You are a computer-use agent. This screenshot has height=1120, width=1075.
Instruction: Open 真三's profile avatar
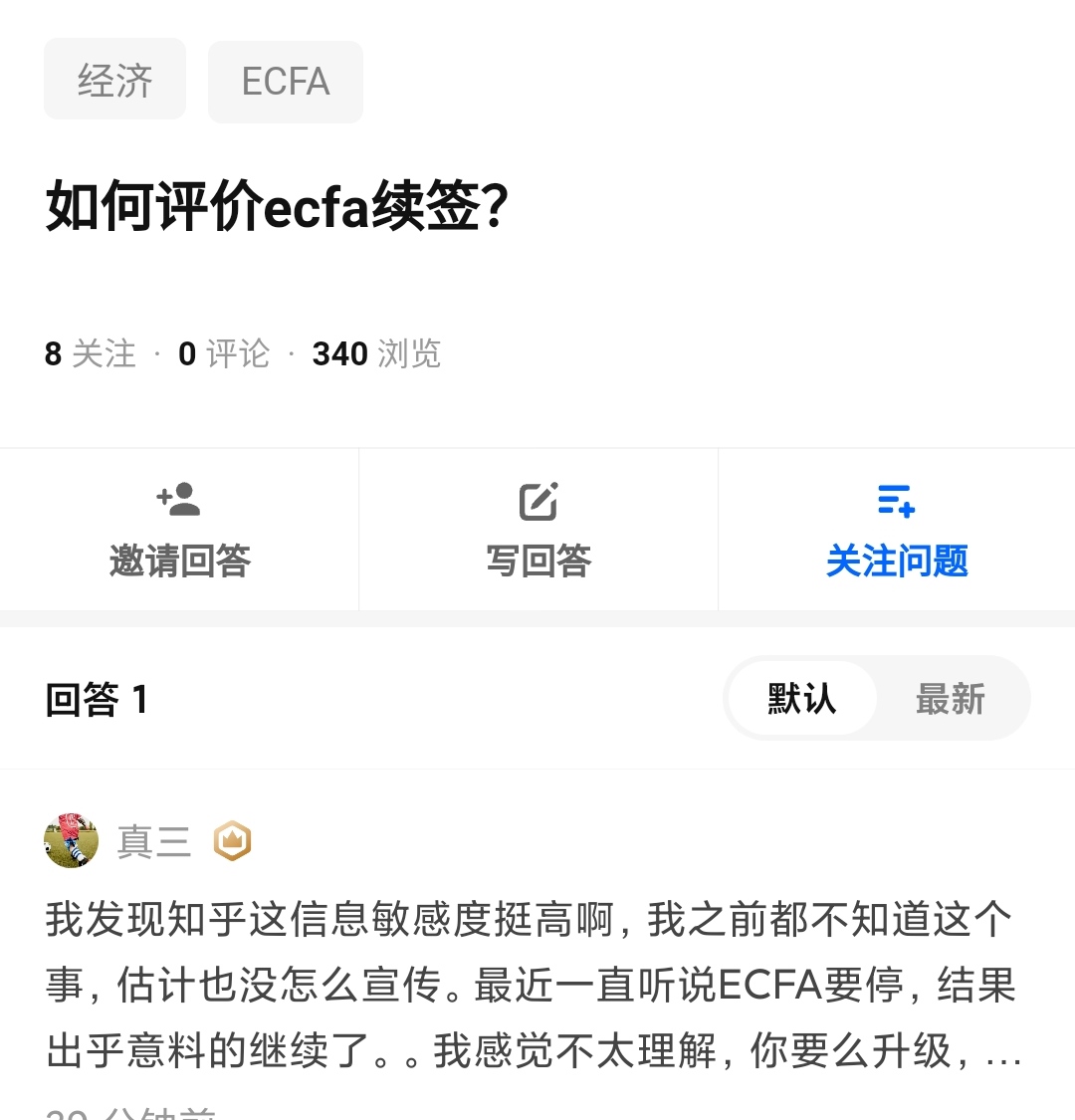[x=72, y=841]
